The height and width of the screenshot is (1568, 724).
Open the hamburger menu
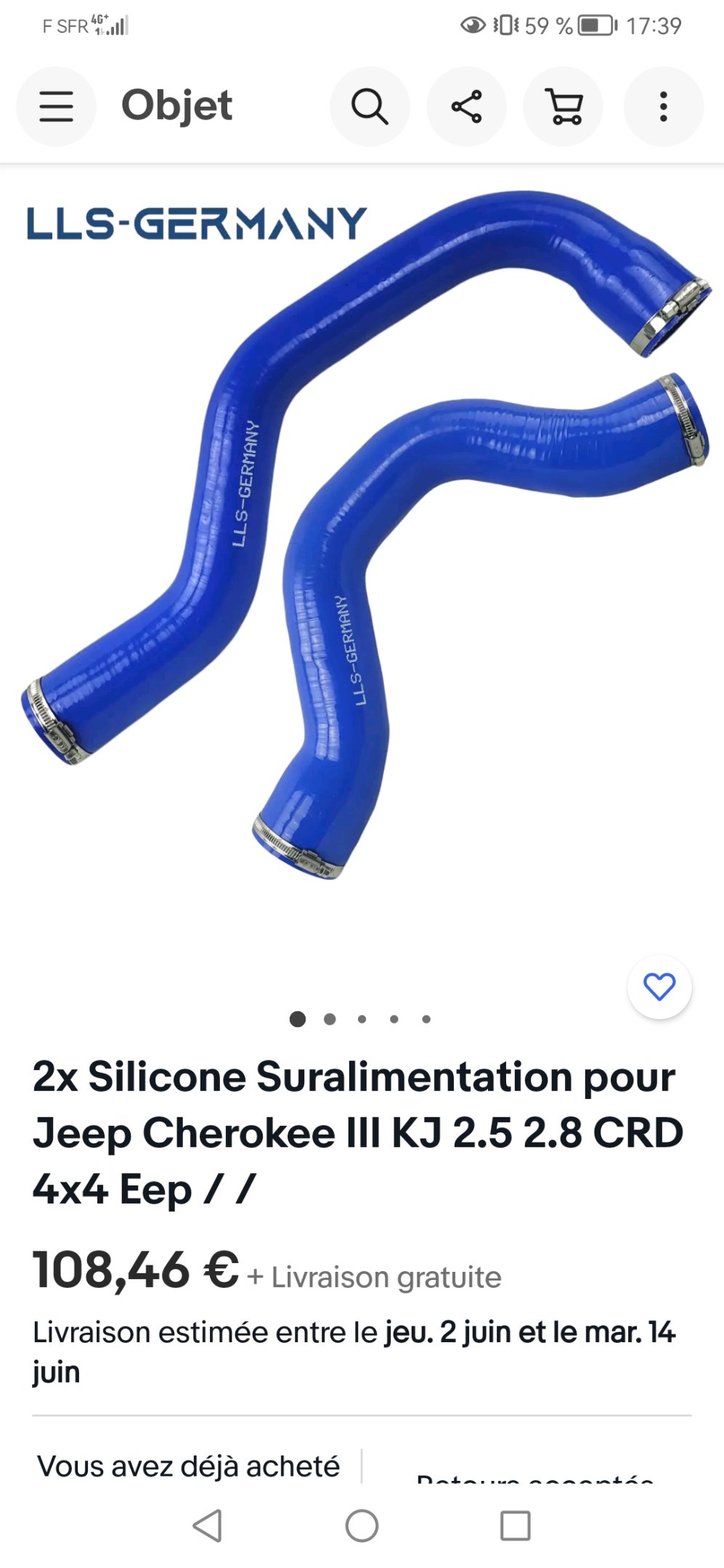[x=56, y=107]
